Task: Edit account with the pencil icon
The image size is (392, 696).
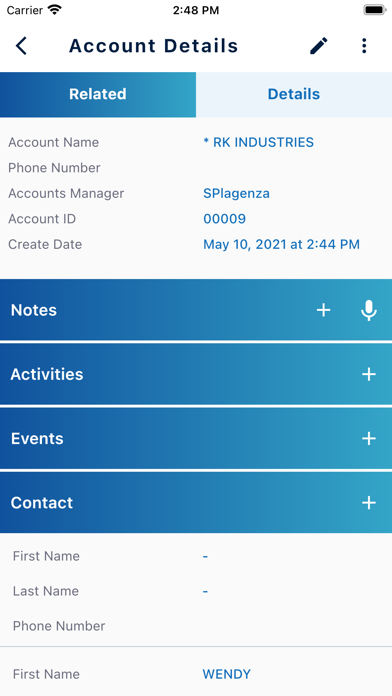Action: (319, 46)
